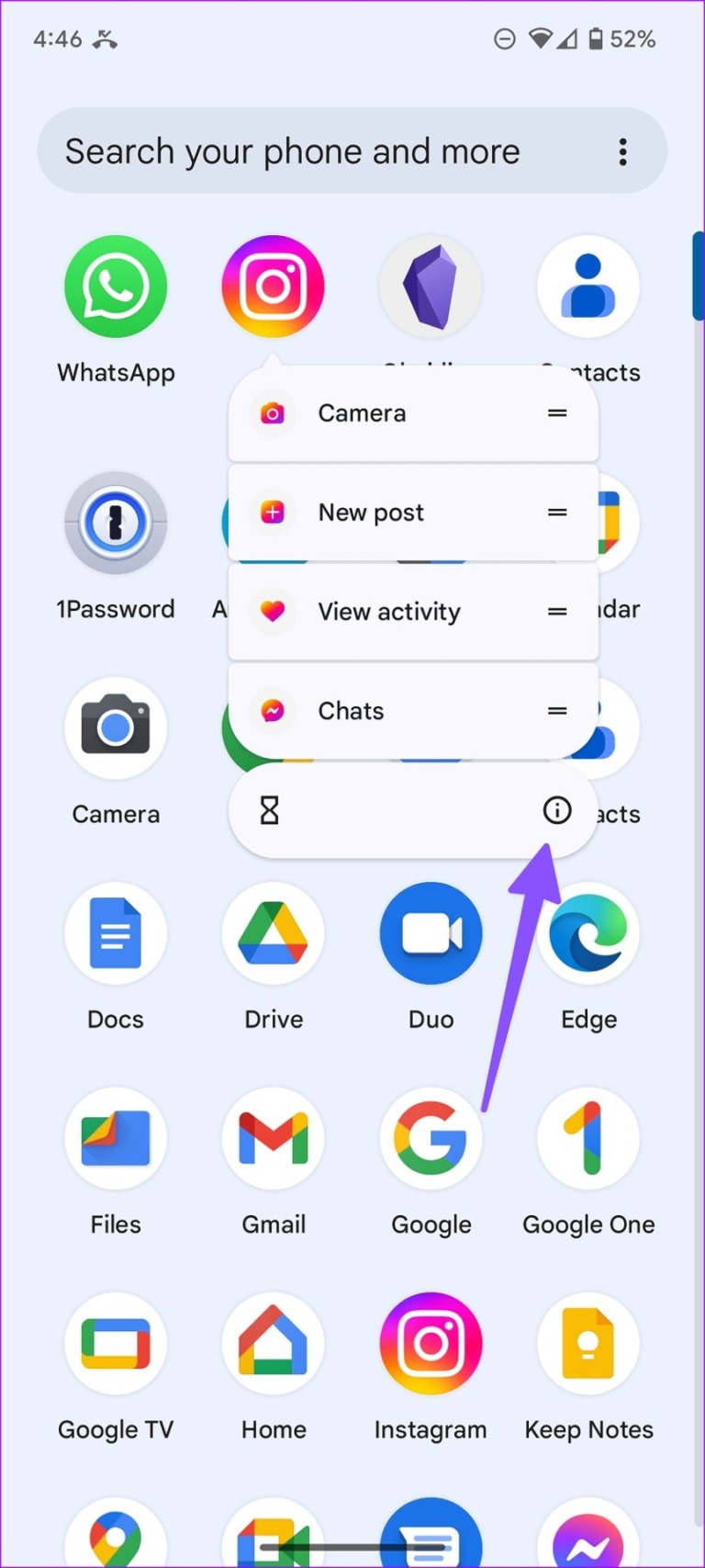705x1568 pixels.
Task: Tap the search bar to search your phone
Action: (303, 152)
